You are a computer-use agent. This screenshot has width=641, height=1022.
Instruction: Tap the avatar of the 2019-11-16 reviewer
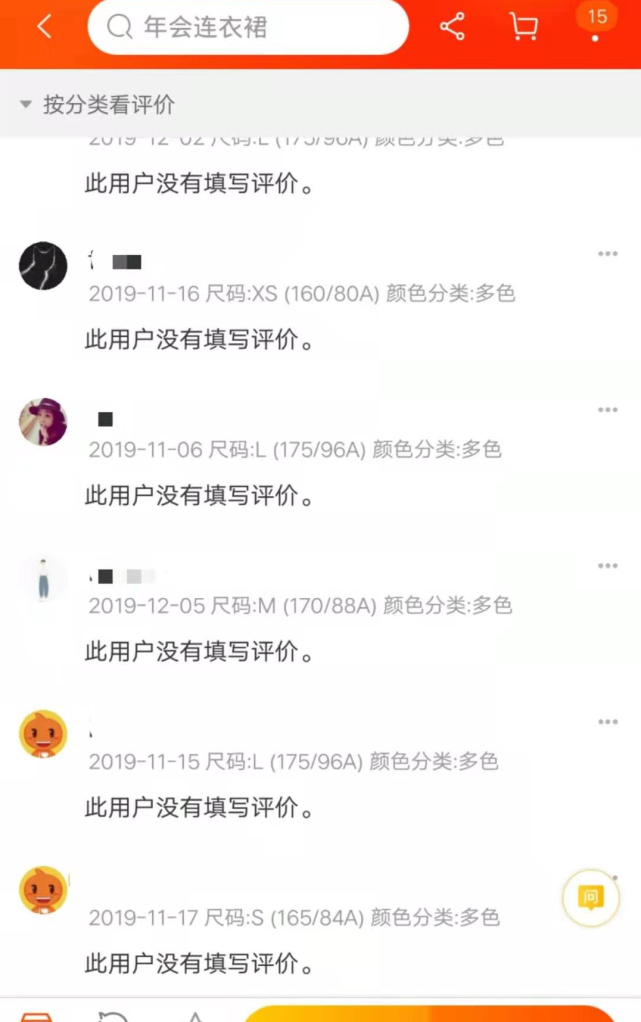pyautogui.click(x=43, y=266)
